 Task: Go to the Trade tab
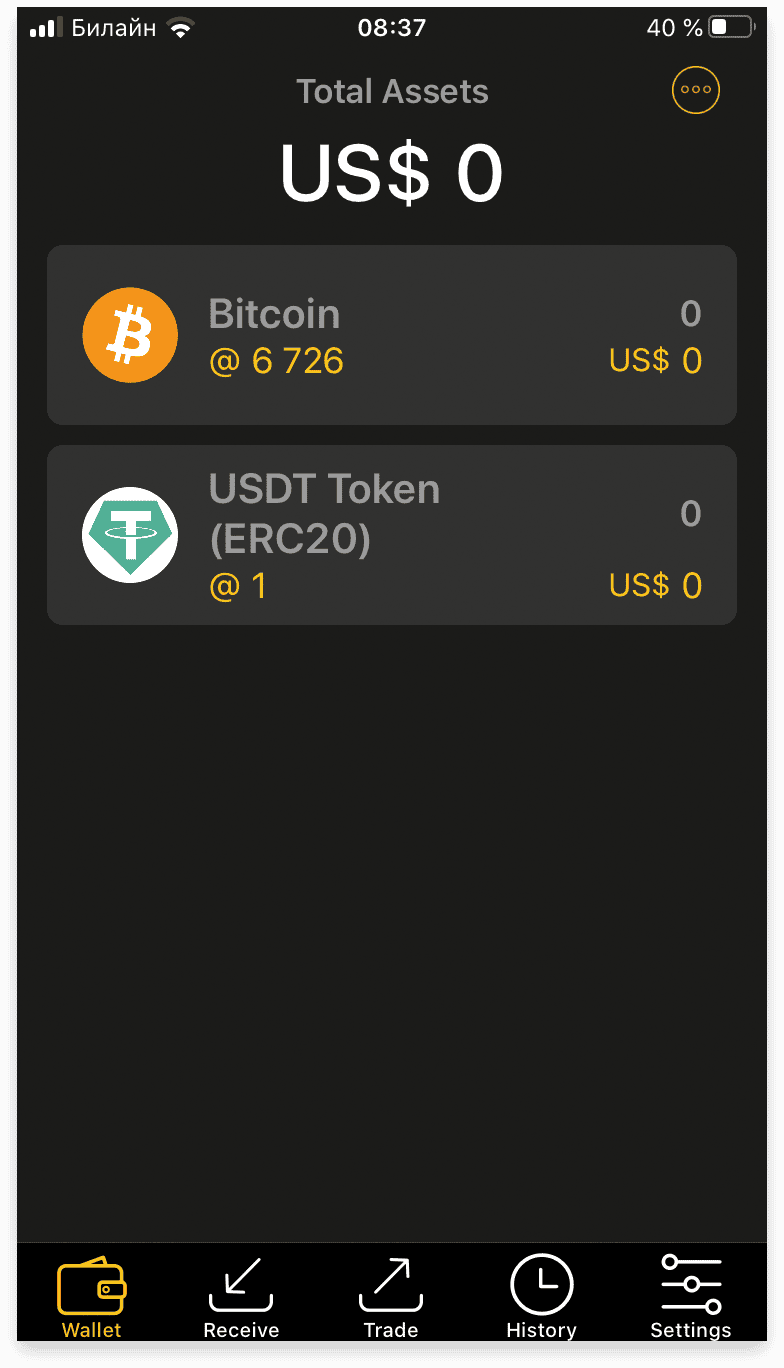[391, 1297]
